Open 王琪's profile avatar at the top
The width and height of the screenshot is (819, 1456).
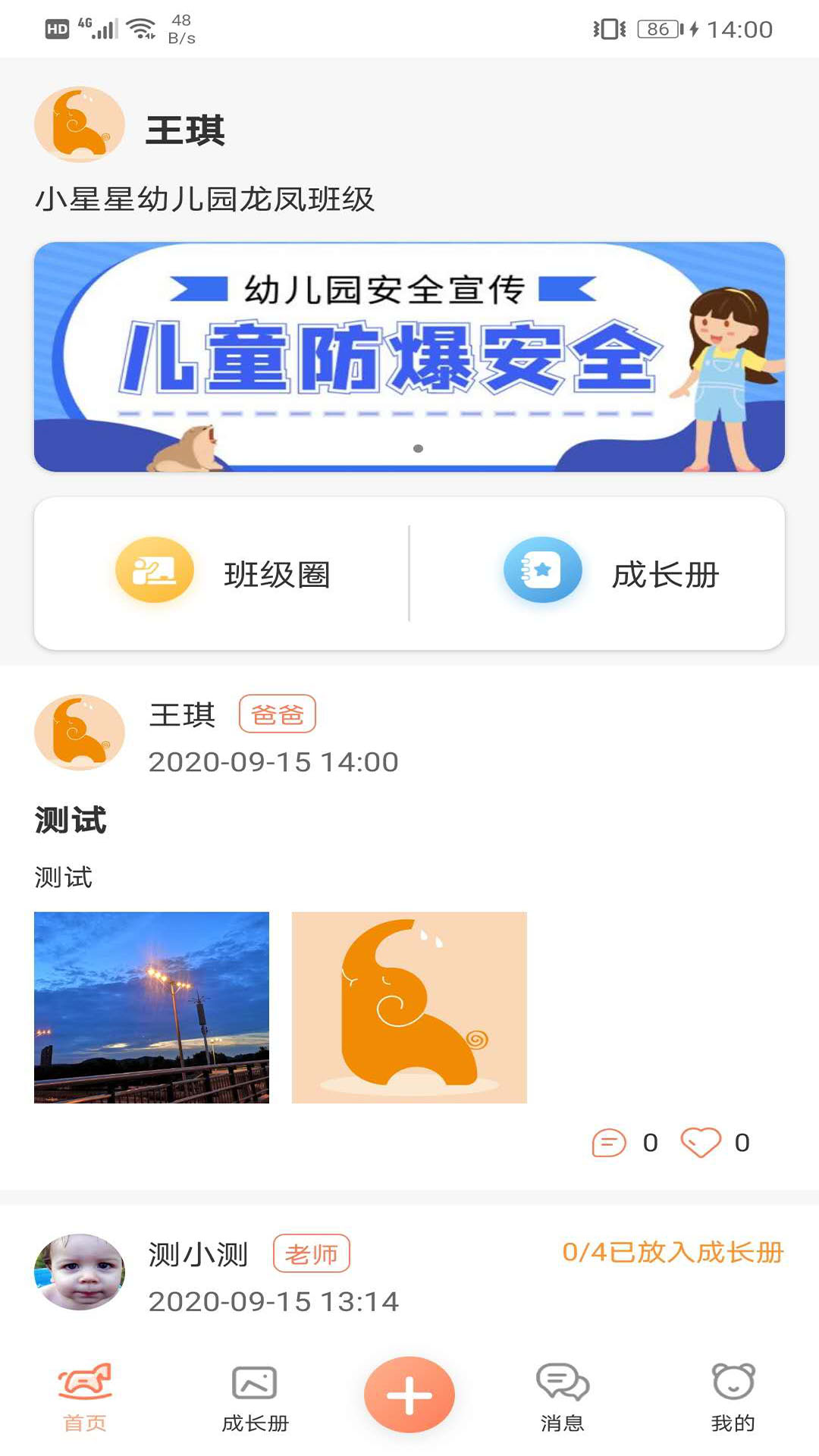(x=80, y=124)
